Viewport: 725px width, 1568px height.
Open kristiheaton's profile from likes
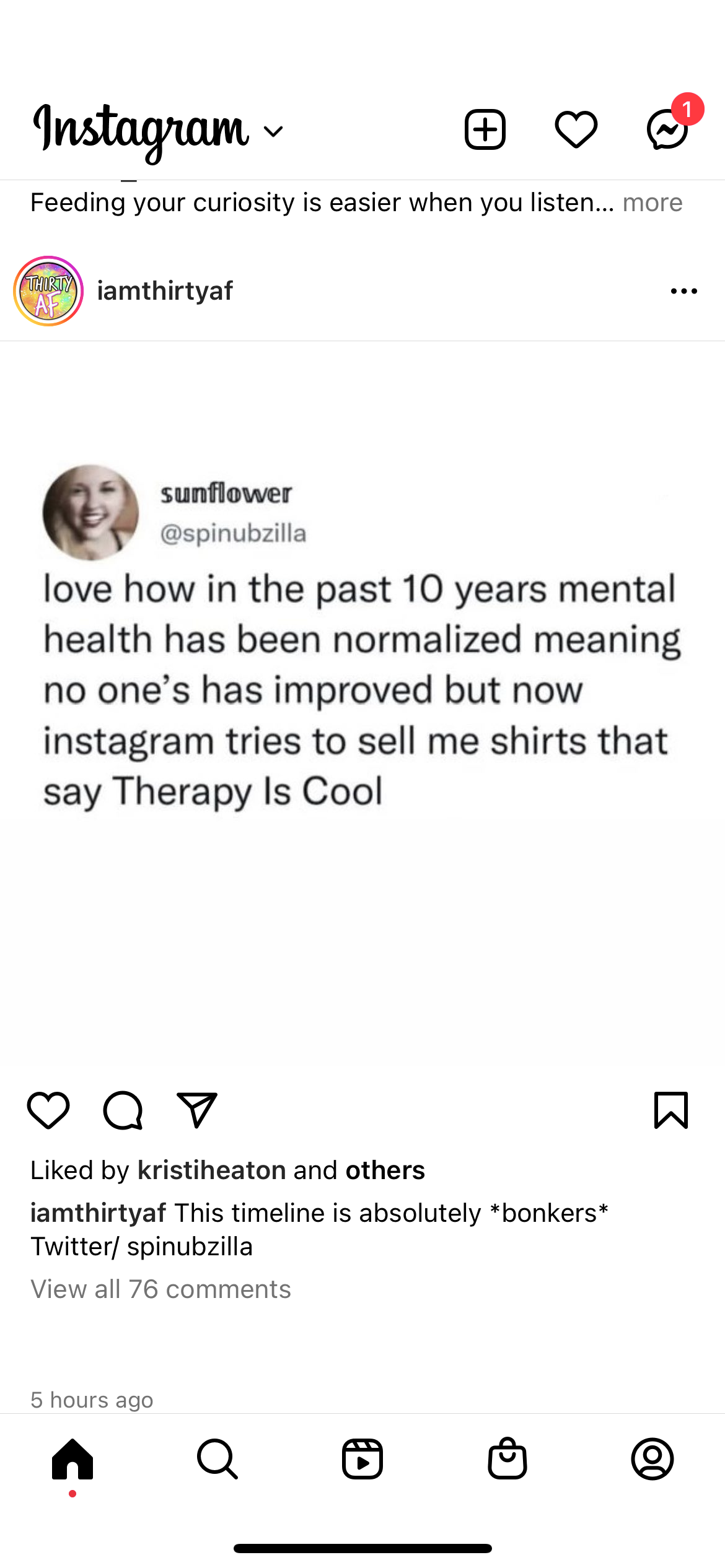(x=211, y=1170)
